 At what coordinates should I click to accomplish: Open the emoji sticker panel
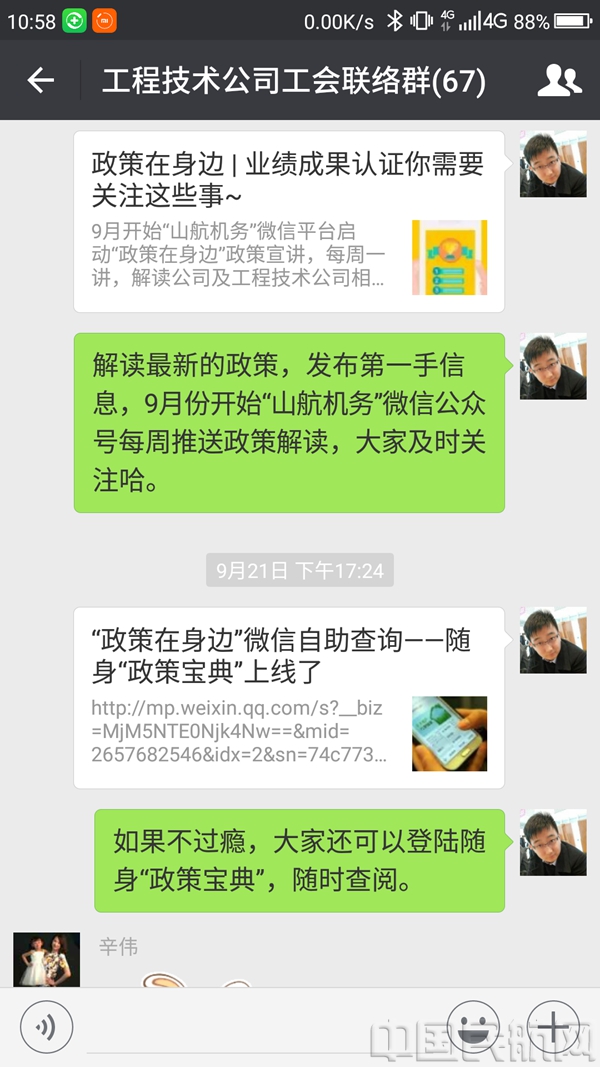[473, 1027]
